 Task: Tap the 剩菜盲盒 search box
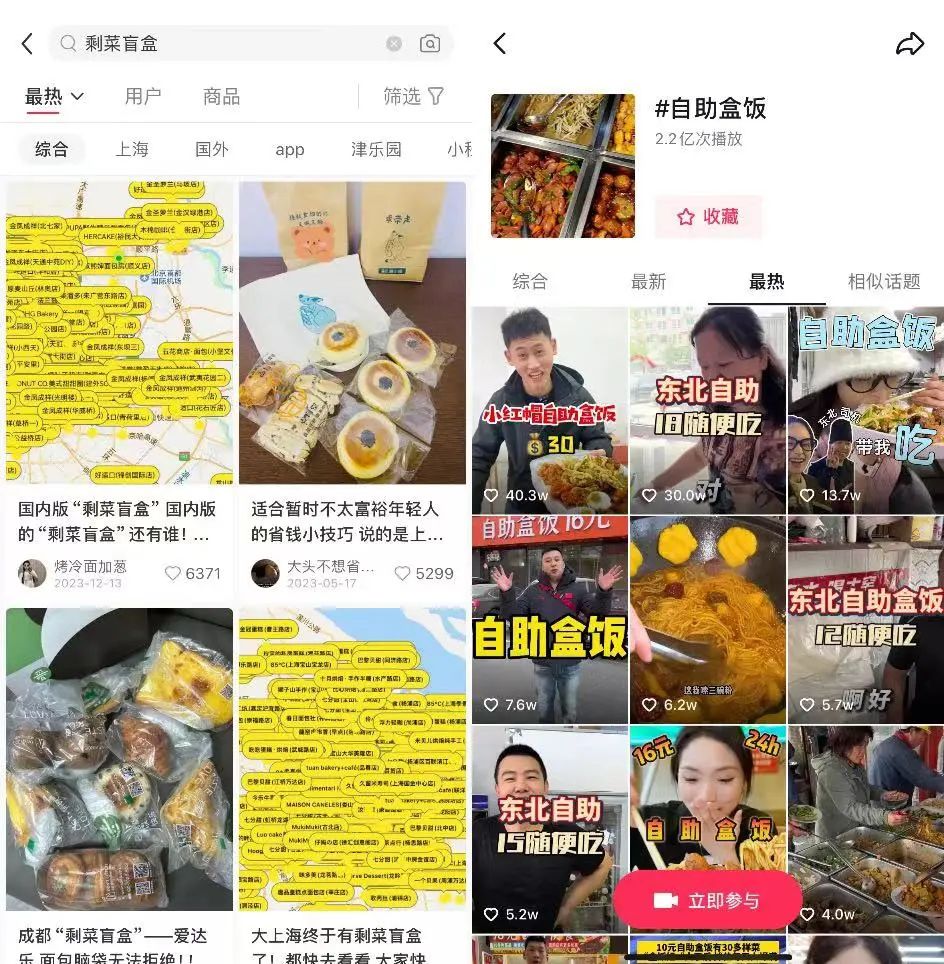tap(220, 44)
